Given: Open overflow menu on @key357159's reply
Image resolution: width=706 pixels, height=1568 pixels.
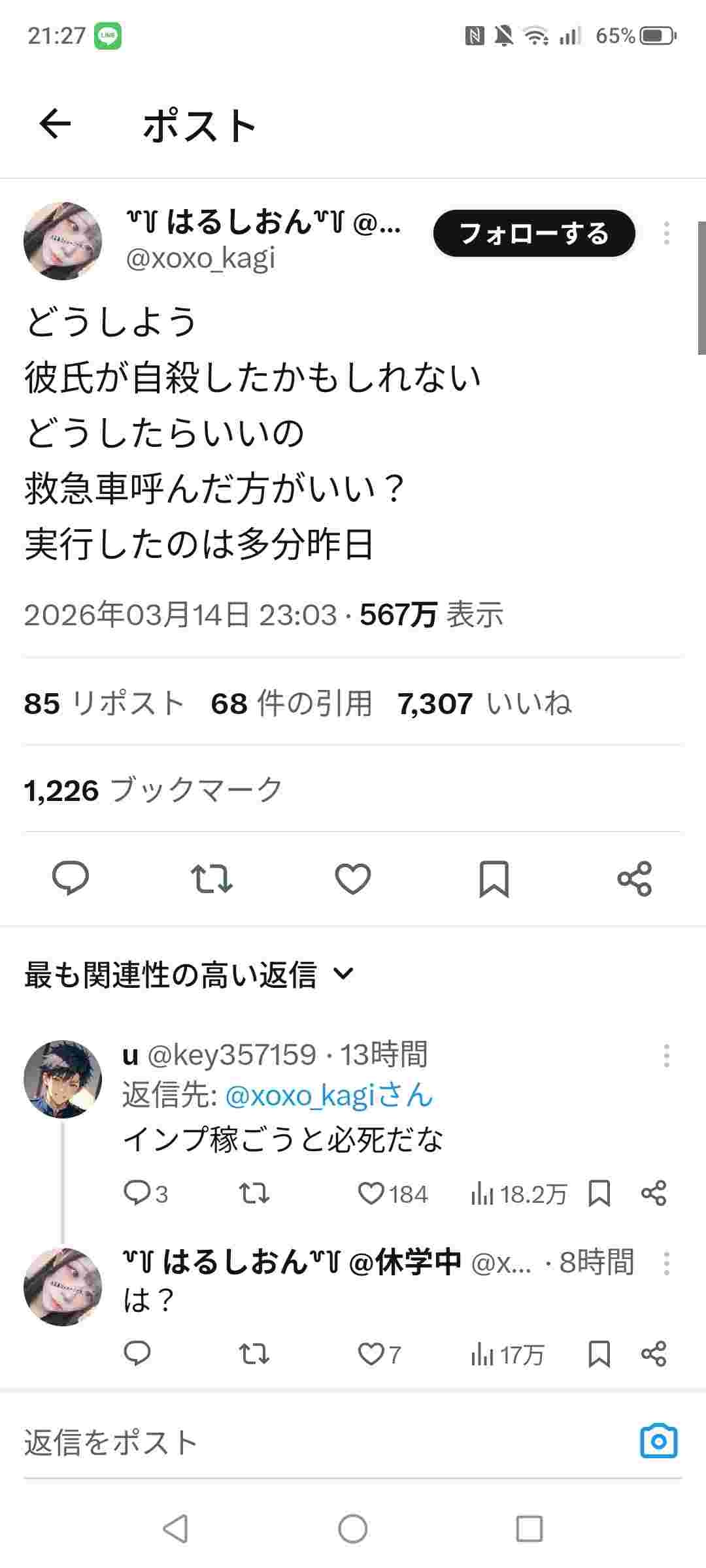Looking at the screenshot, I should 666,1056.
